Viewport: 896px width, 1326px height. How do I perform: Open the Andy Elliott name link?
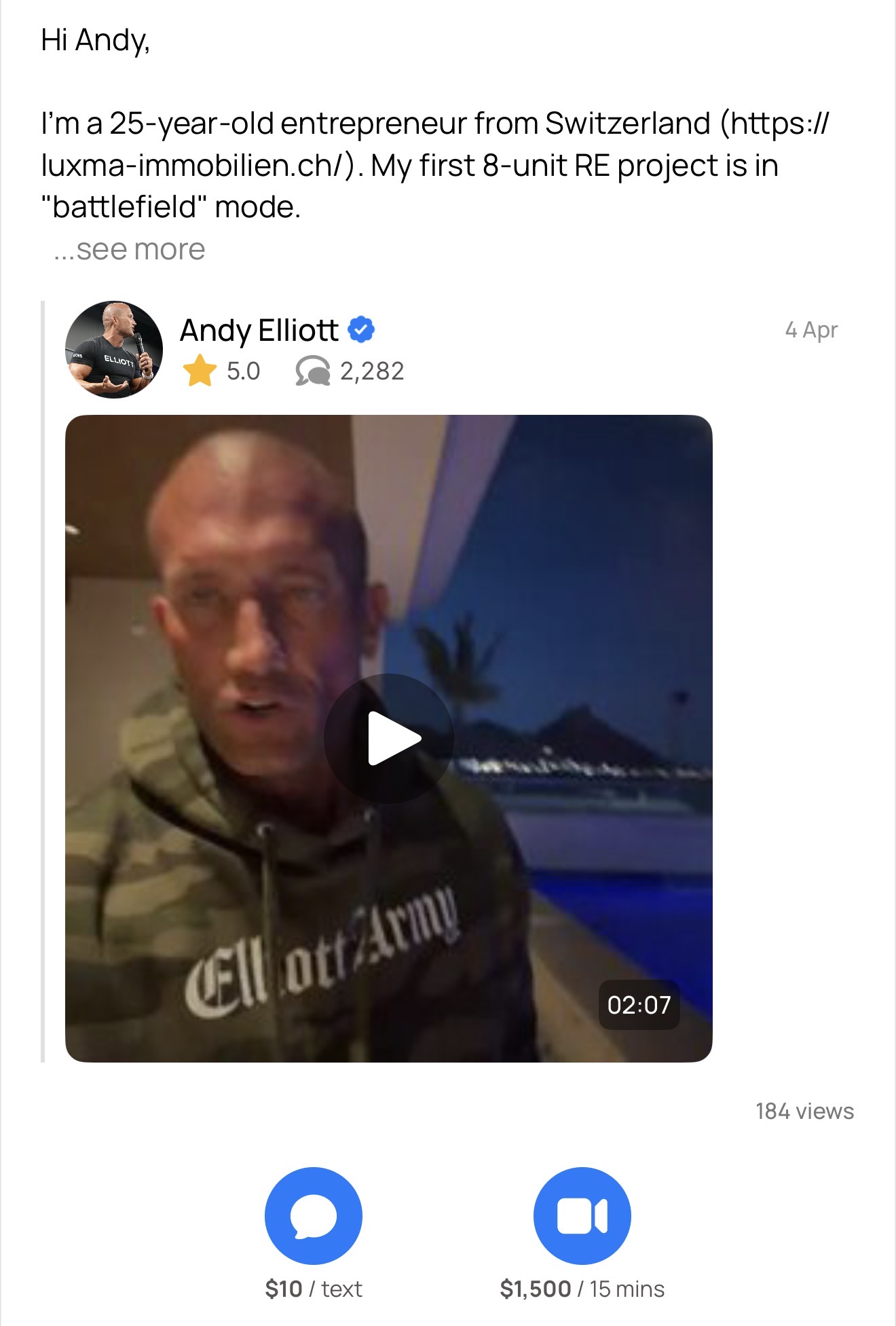pos(259,331)
